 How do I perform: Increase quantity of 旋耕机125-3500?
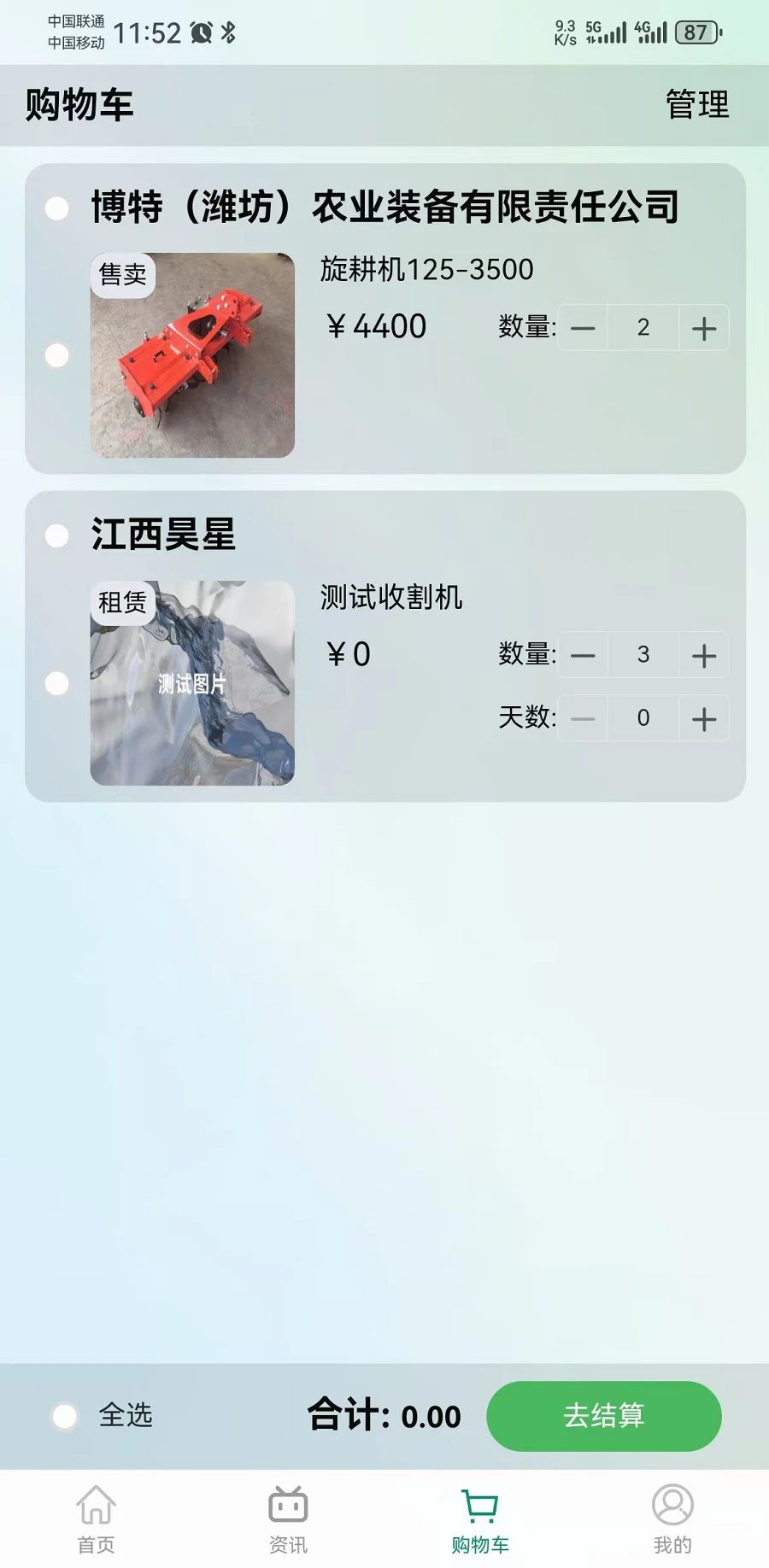(x=704, y=328)
